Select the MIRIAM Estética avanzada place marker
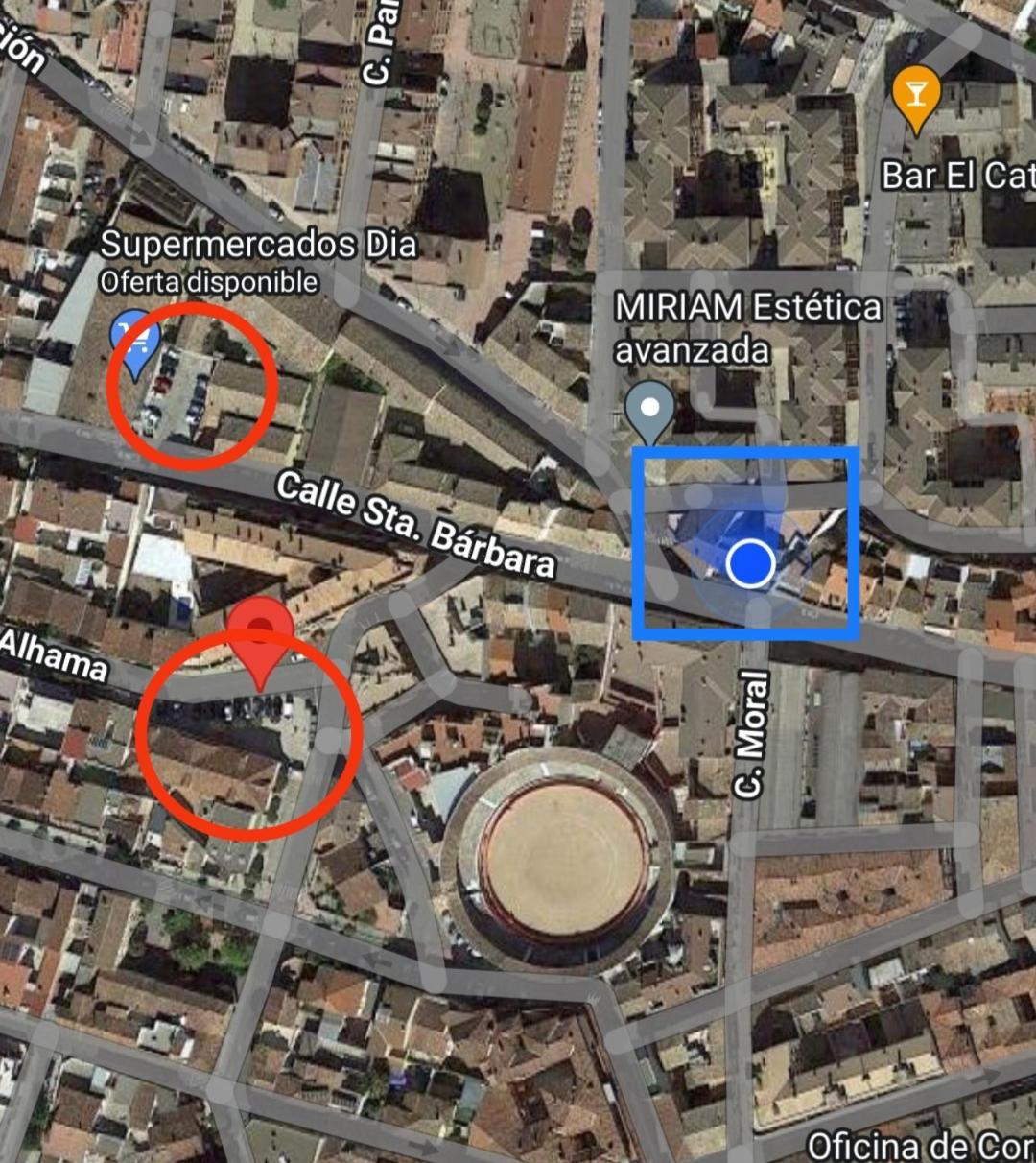Image resolution: width=1036 pixels, height=1163 pixels. [649, 407]
